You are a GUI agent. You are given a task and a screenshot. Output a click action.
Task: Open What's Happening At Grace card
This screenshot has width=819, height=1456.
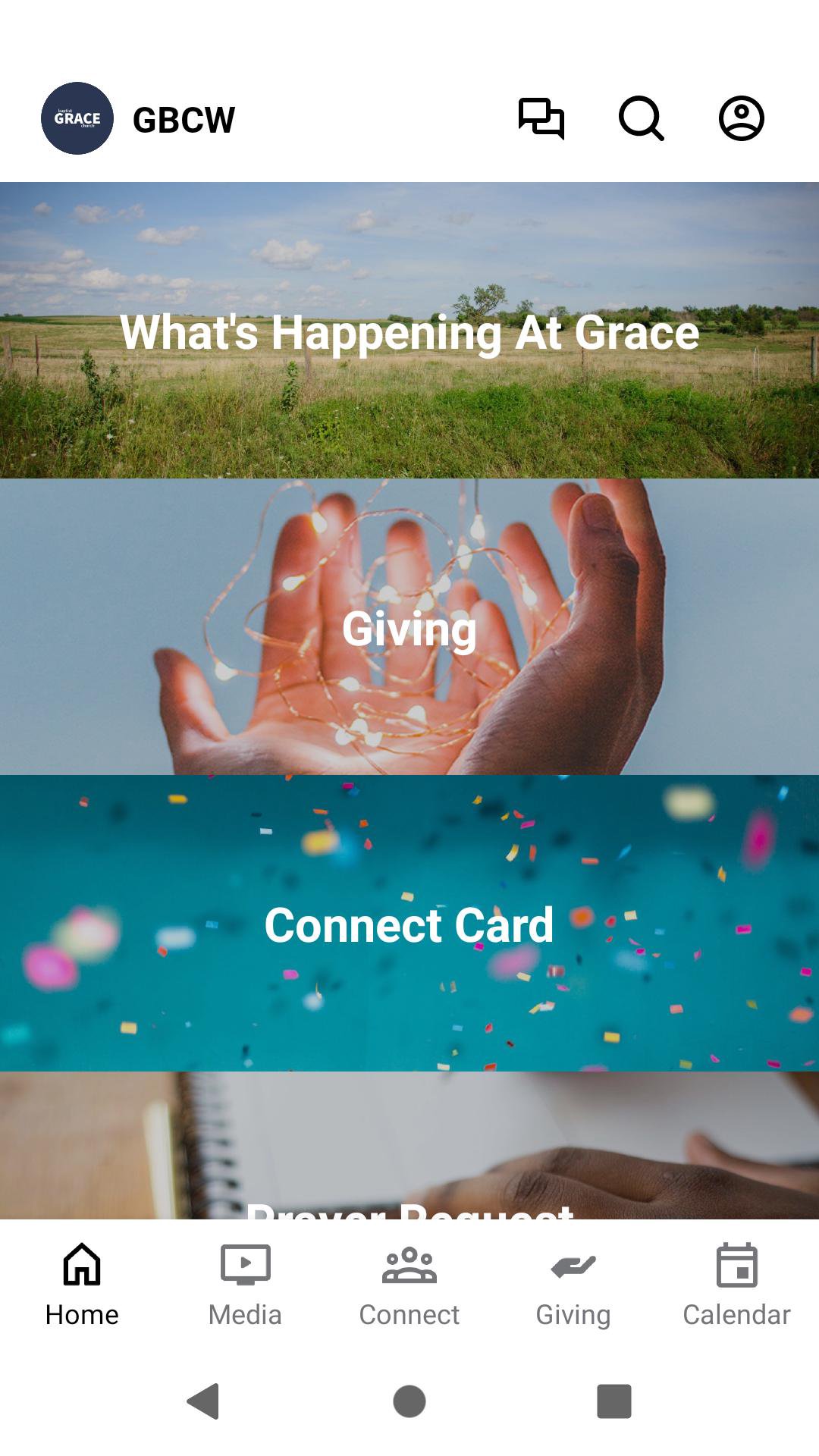(x=409, y=331)
